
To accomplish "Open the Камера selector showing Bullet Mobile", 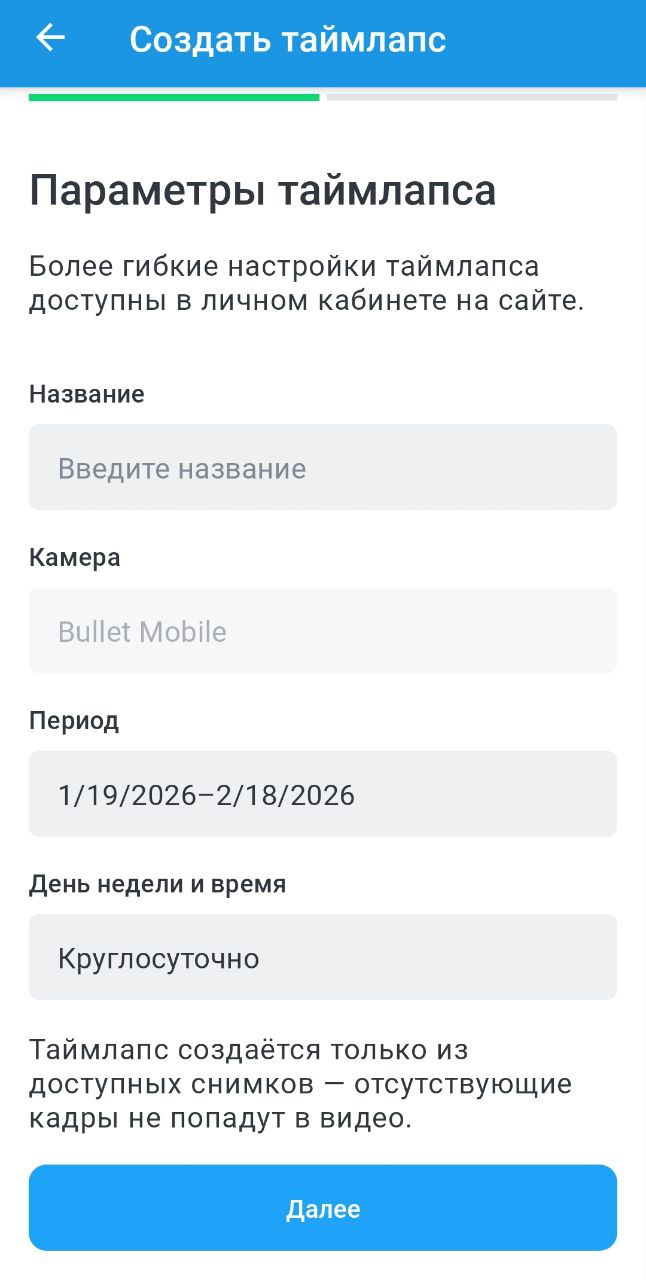I will pyautogui.click(x=322, y=630).
